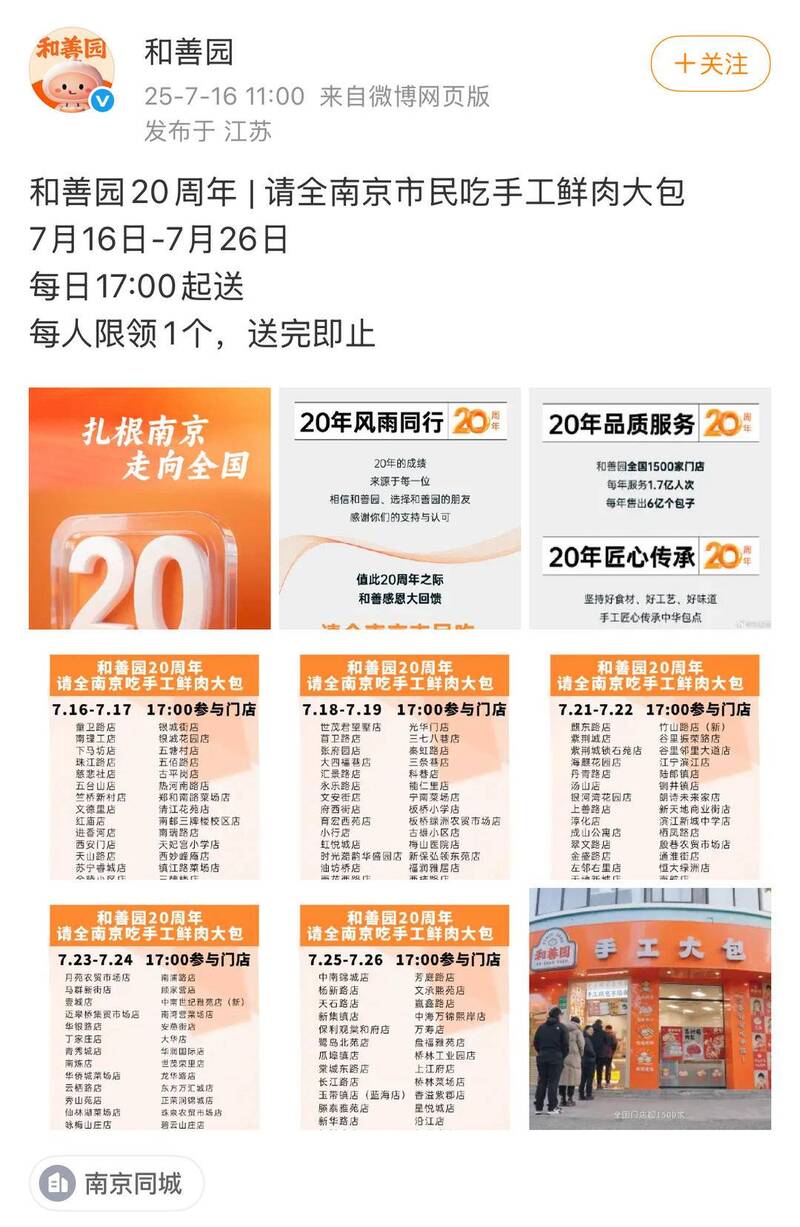Open the 南京同城 topic chip

click(117, 1185)
